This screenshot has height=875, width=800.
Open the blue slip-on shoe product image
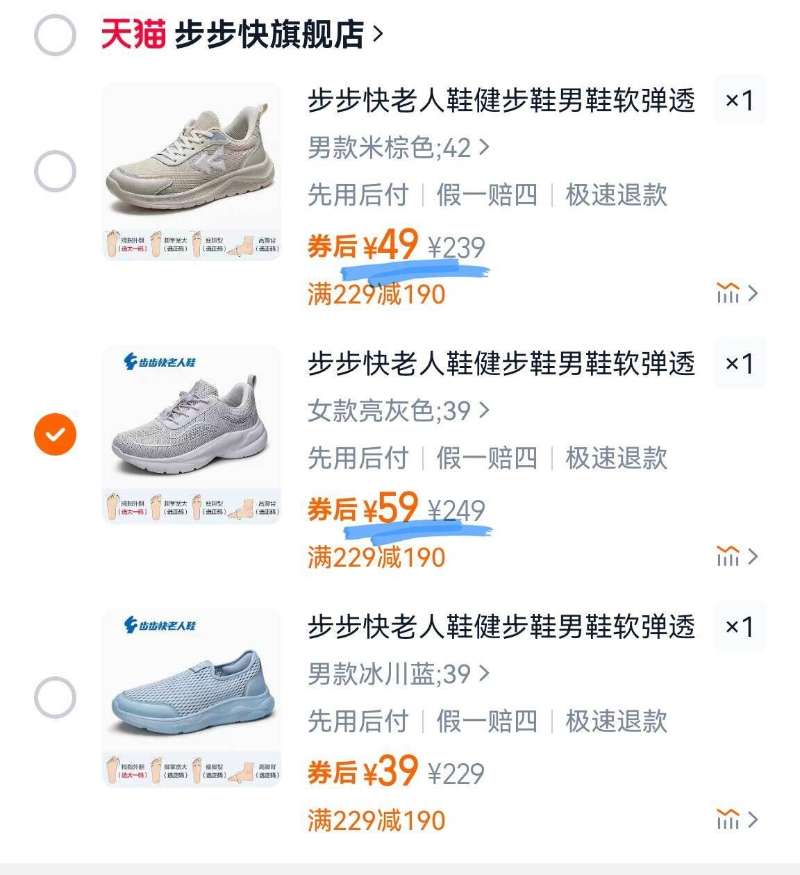[192, 697]
